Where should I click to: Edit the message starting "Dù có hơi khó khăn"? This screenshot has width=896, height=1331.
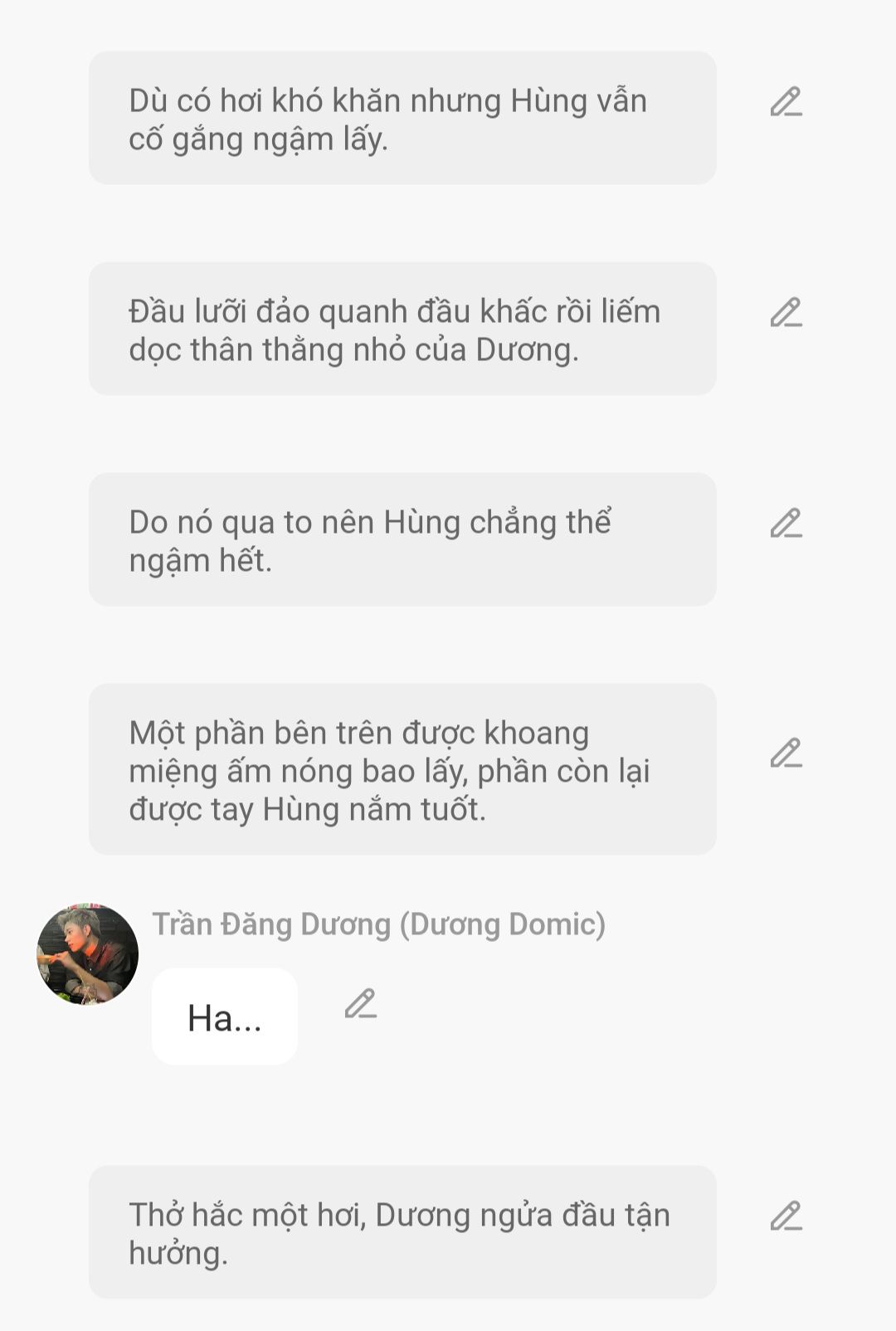(785, 102)
